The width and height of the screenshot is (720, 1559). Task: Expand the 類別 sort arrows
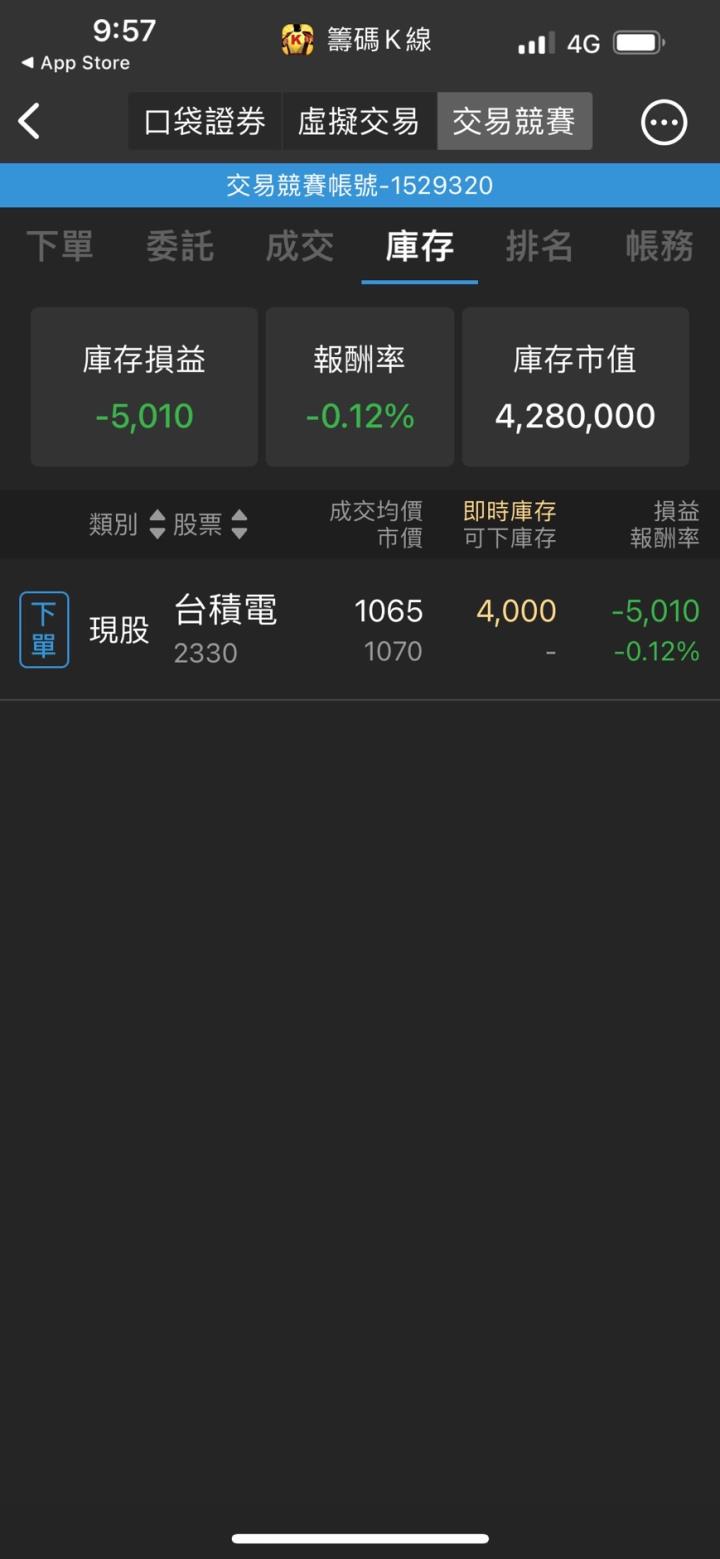tap(157, 523)
